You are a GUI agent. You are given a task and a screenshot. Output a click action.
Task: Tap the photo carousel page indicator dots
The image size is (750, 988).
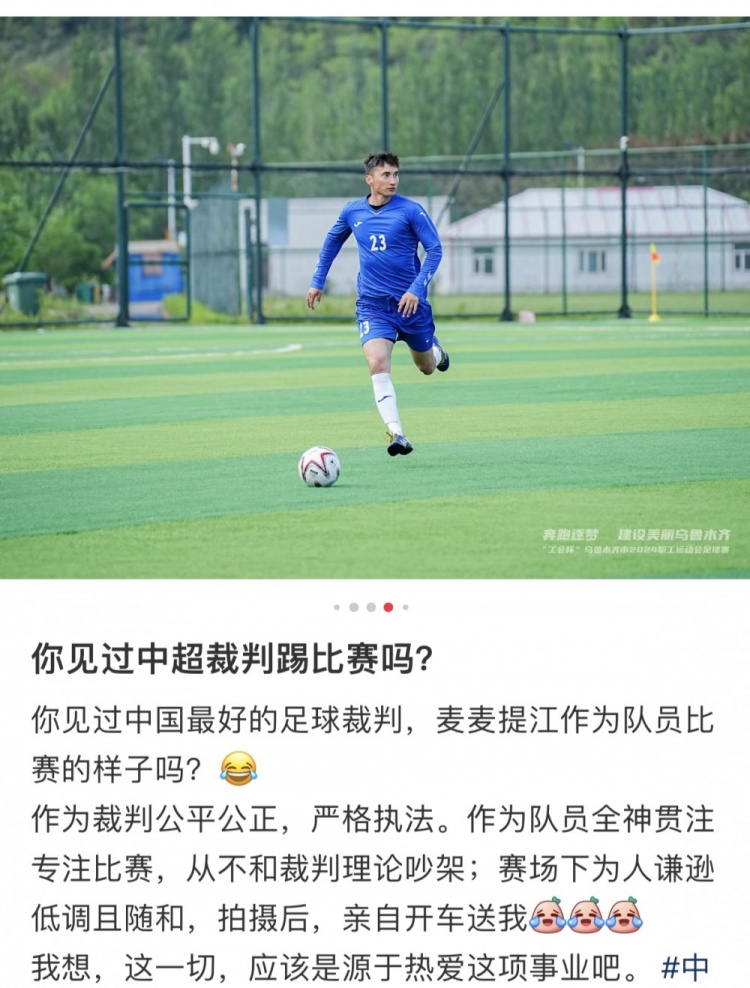tap(371, 607)
